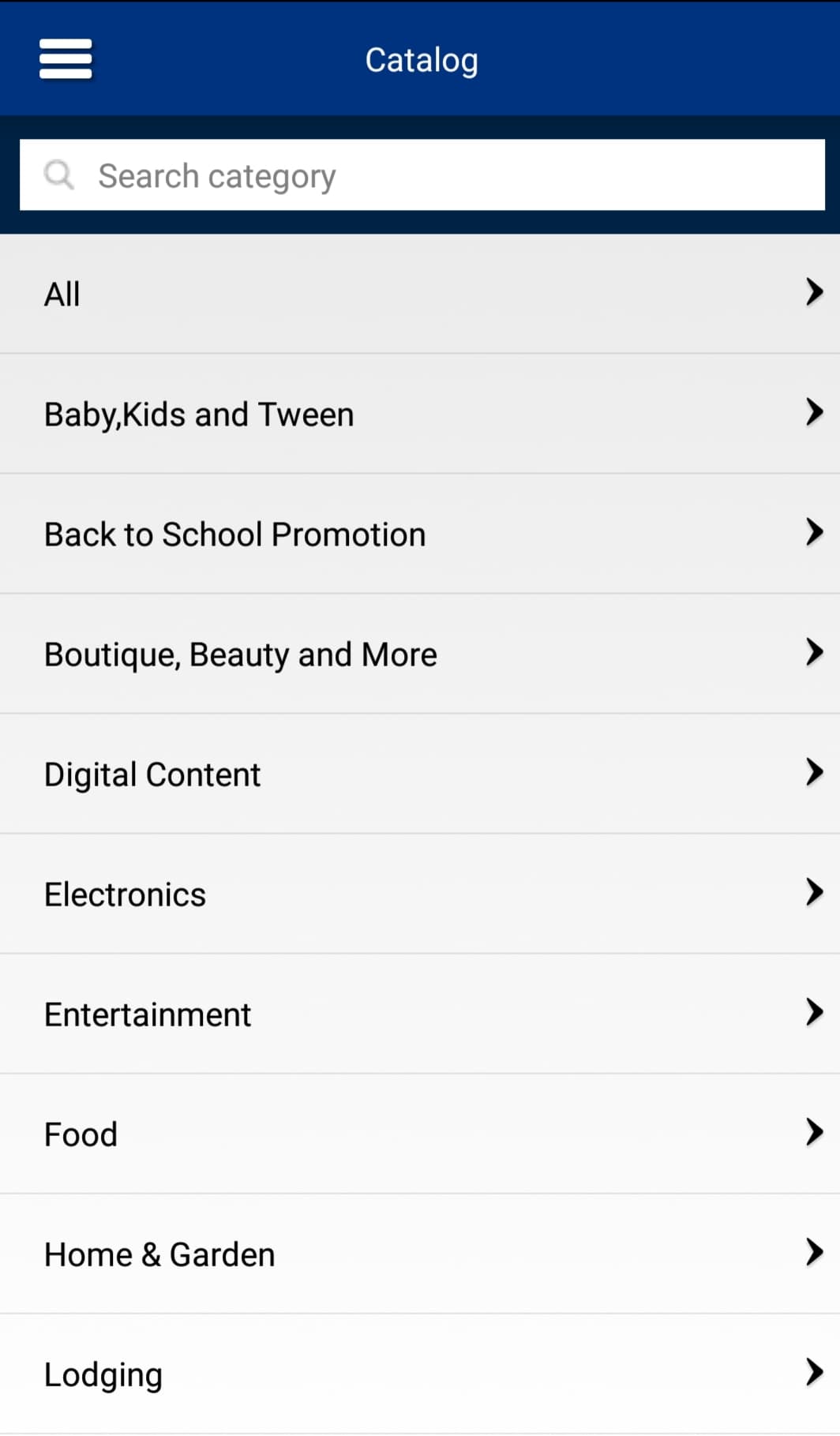Open the Entertainment category

[420, 1014]
